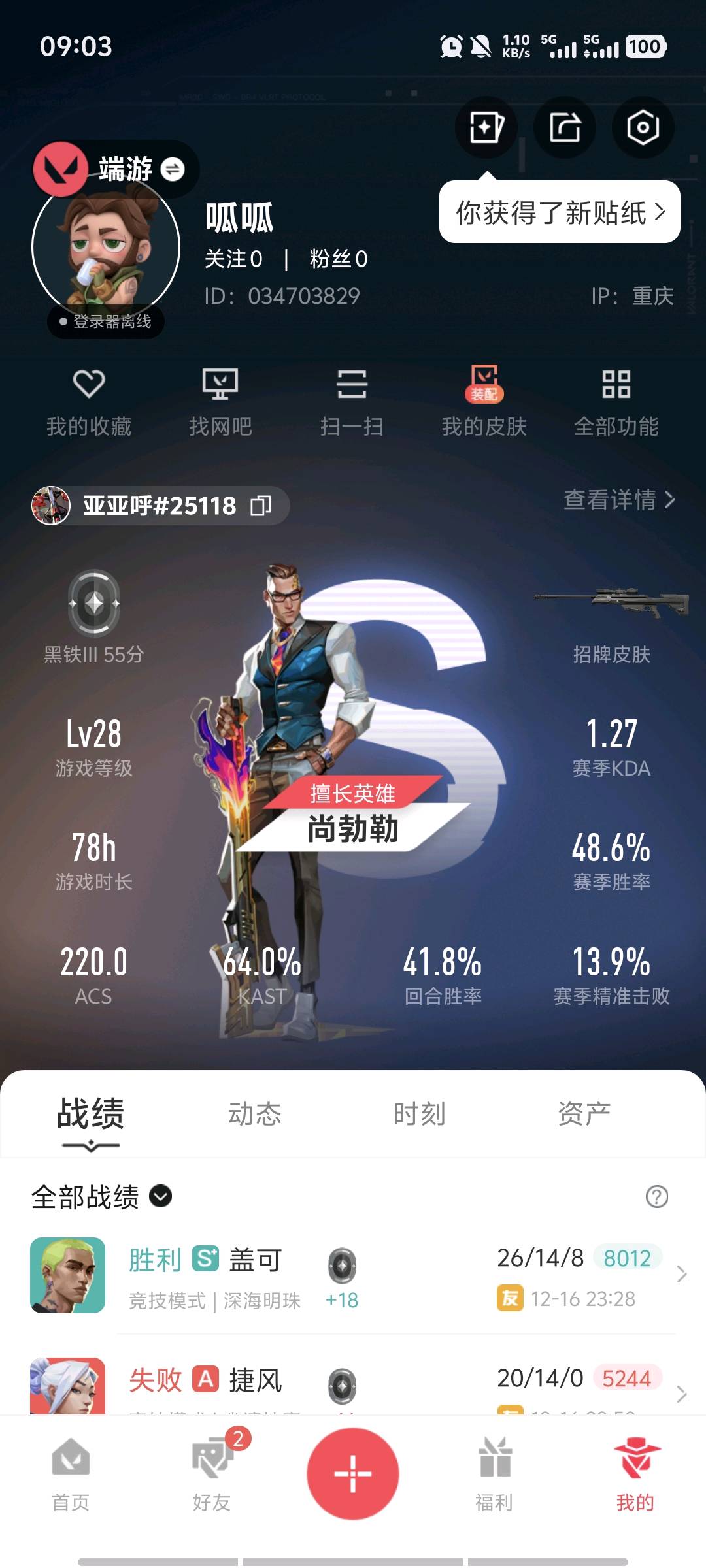Screen dimensions: 706x1568
Task: Open 我的收藏 favorites
Action: 89,400
